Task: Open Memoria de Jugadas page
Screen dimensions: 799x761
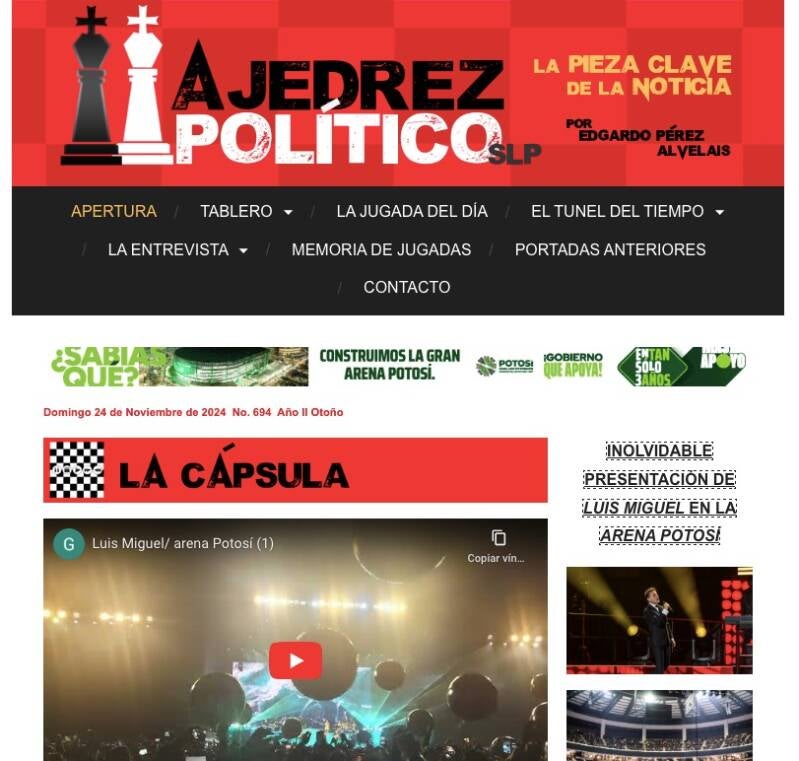Action: pos(381,249)
